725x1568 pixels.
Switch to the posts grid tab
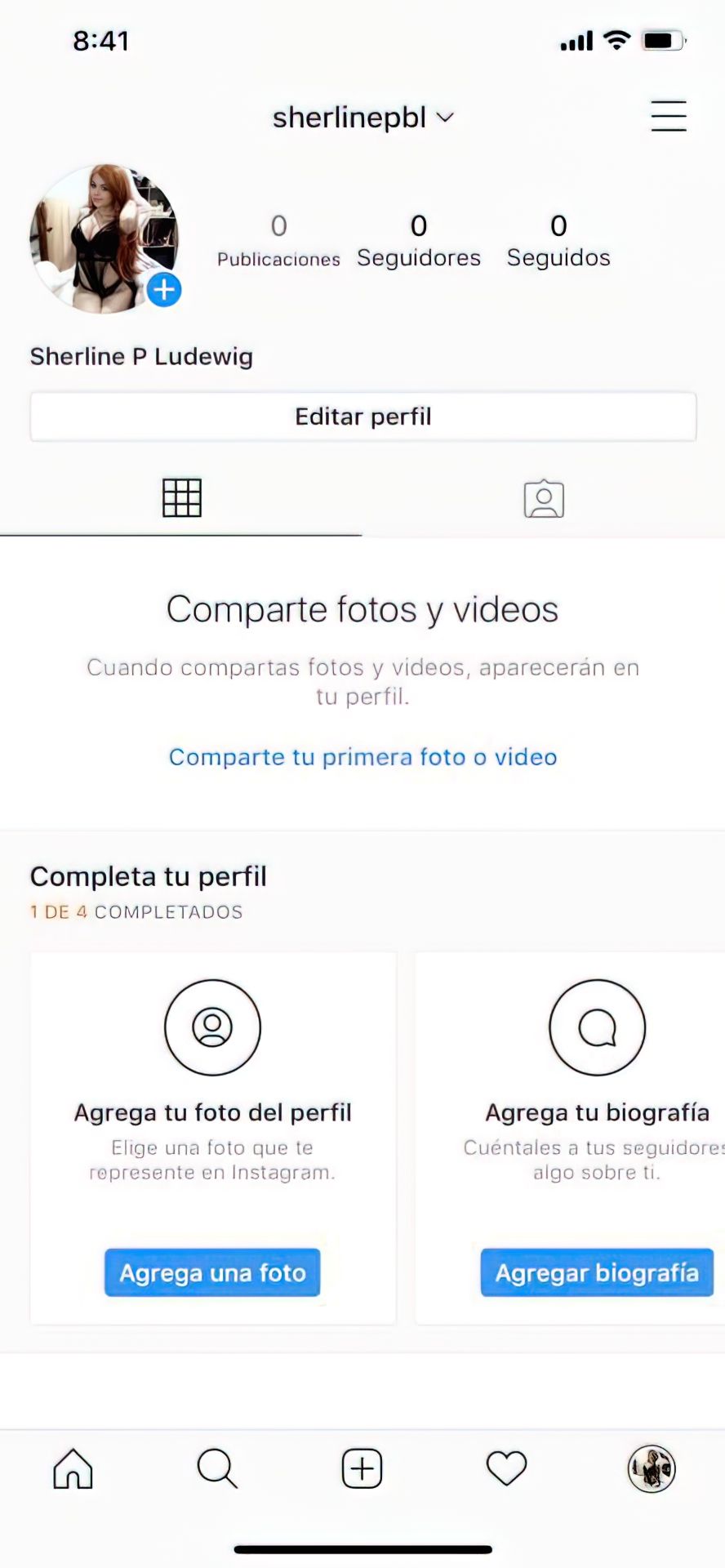tap(181, 497)
